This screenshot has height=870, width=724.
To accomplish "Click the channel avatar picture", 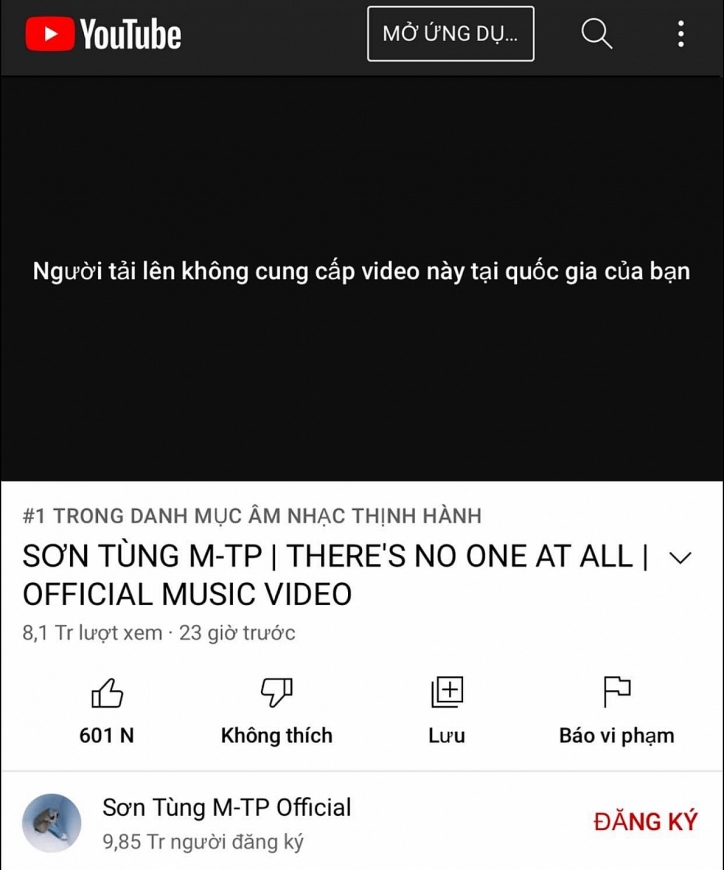I will pyautogui.click(x=52, y=822).
